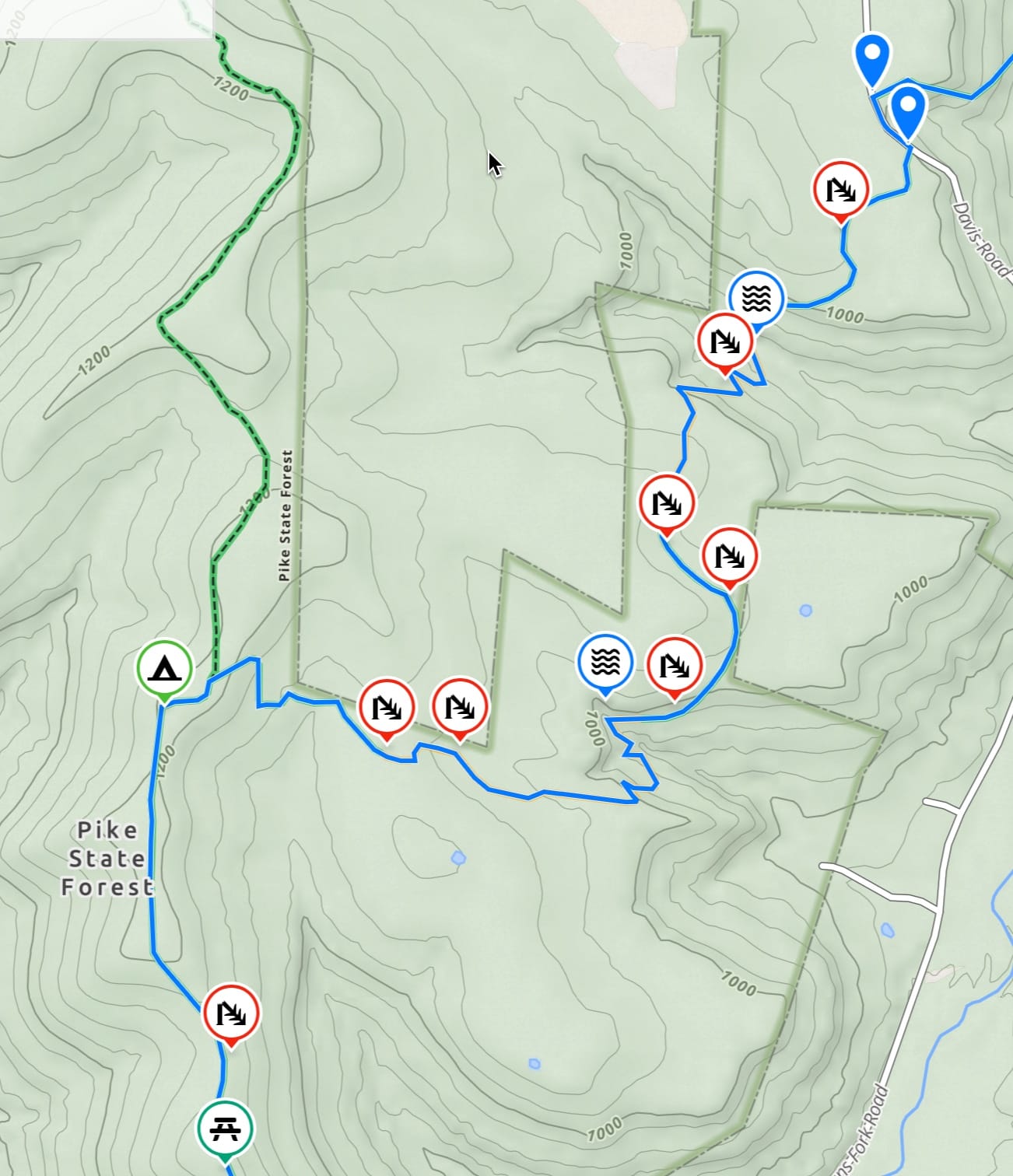The height and width of the screenshot is (1176, 1013).
Task: Select the downed-tree marker just above the picnic table
Action: pos(230,1013)
